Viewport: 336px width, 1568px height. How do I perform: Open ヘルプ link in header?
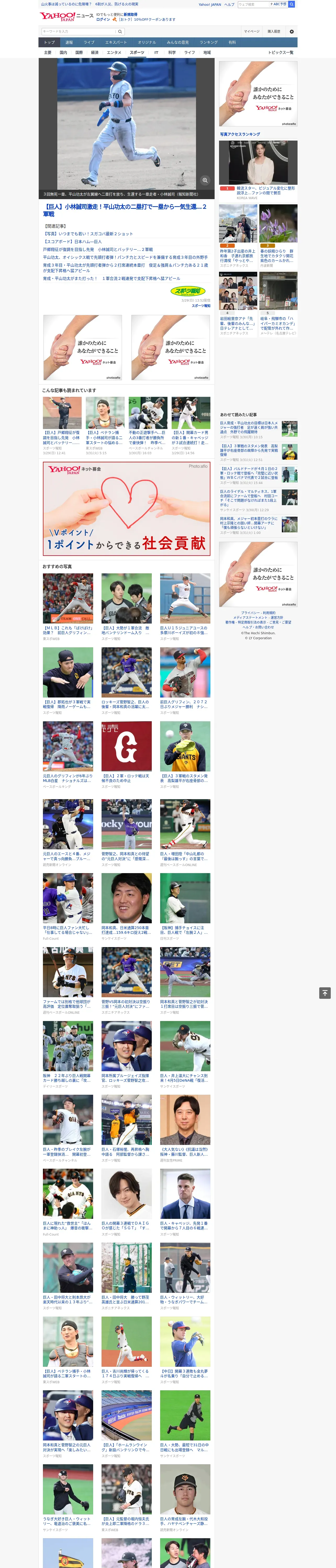[229, 4]
